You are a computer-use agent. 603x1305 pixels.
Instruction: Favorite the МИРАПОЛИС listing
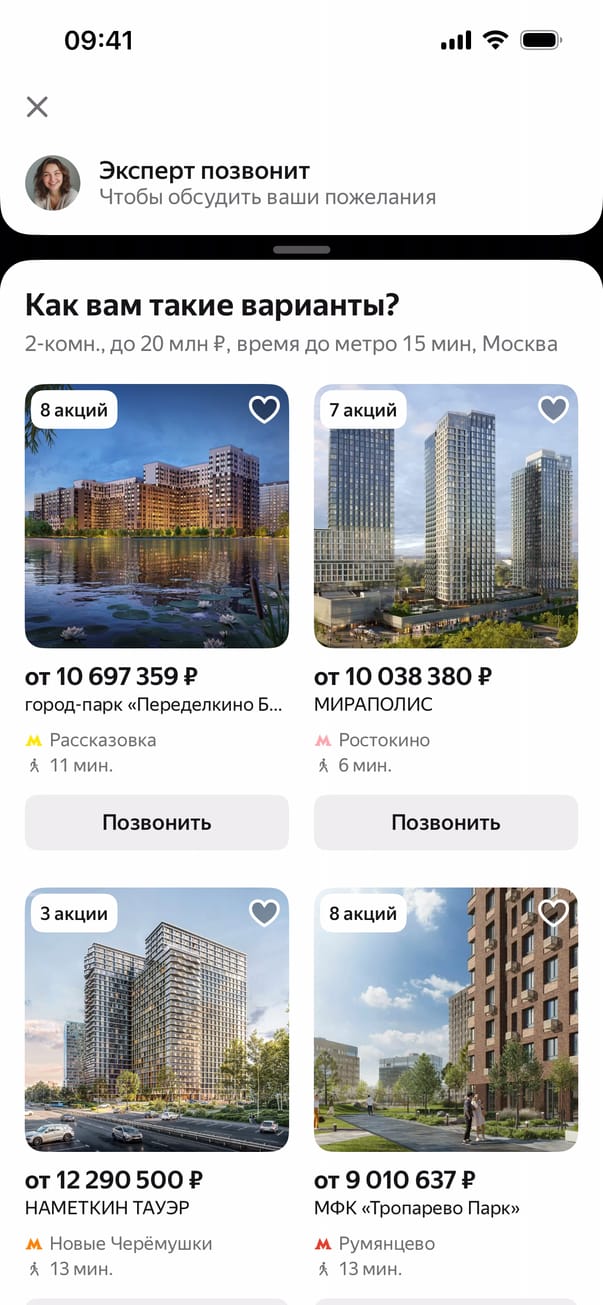pyautogui.click(x=553, y=409)
